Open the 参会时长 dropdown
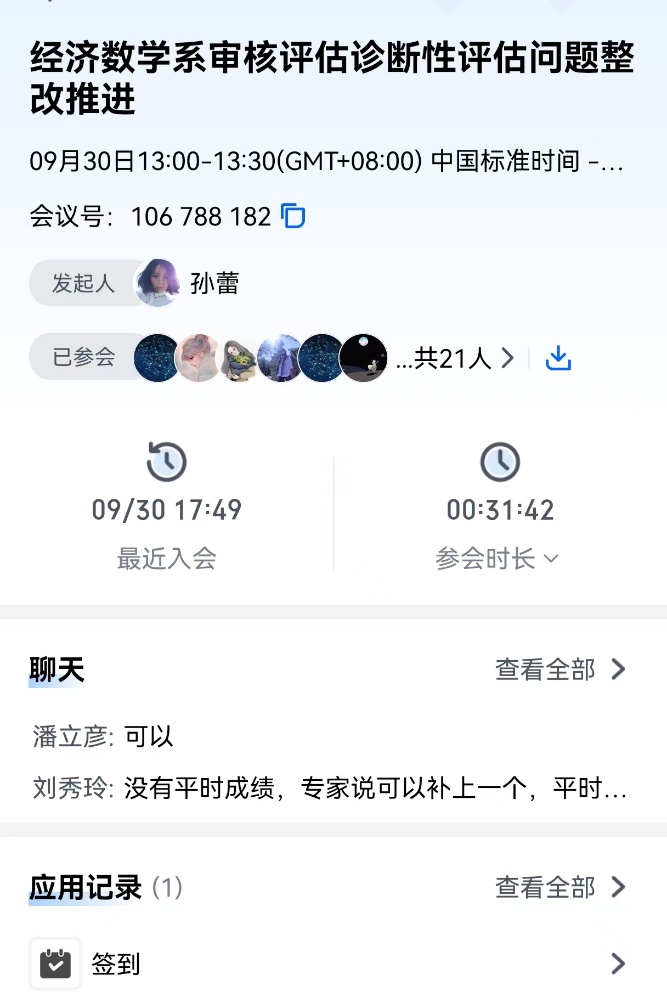 496,559
